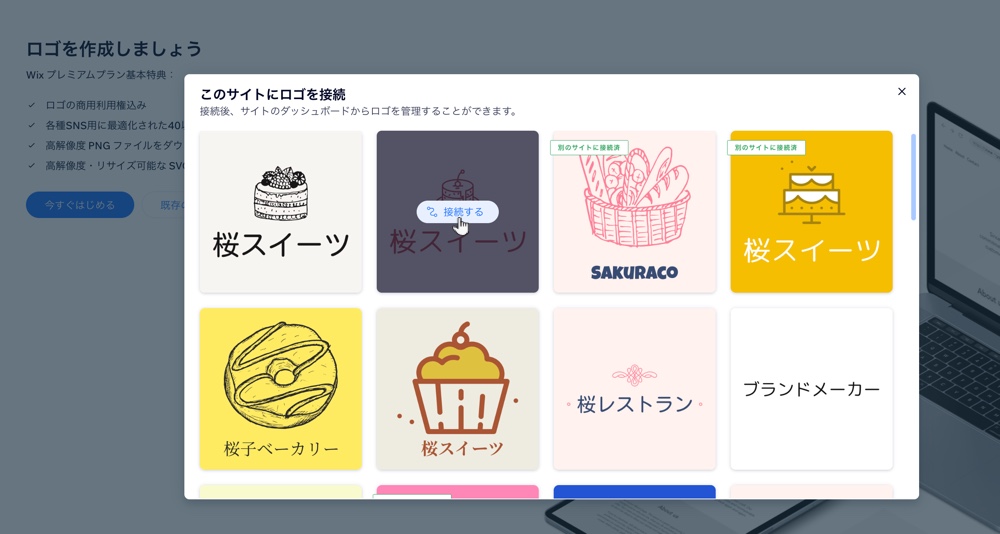
Task: Pick the ブランドメーカー logo
Action: tap(811, 388)
